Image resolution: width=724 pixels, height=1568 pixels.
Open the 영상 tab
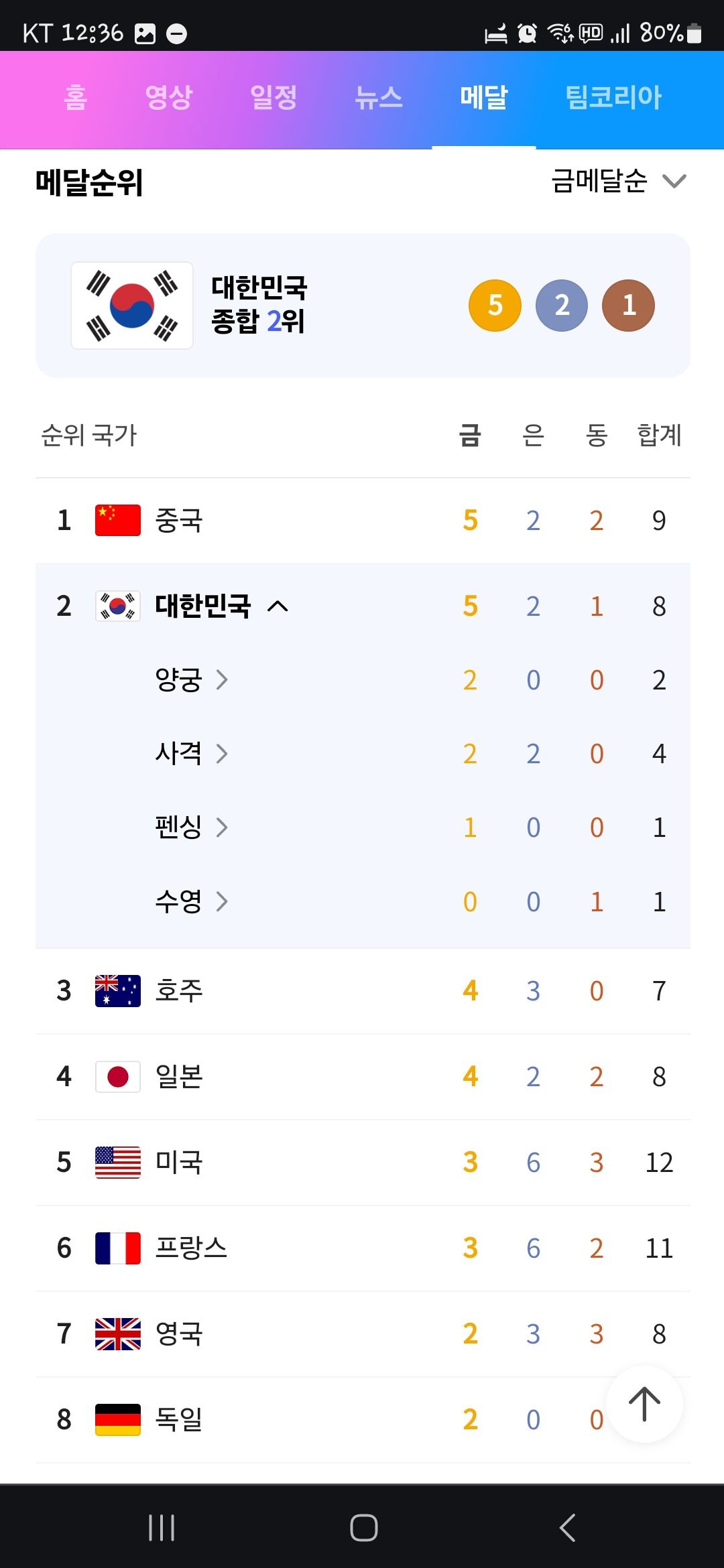[x=168, y=98]
